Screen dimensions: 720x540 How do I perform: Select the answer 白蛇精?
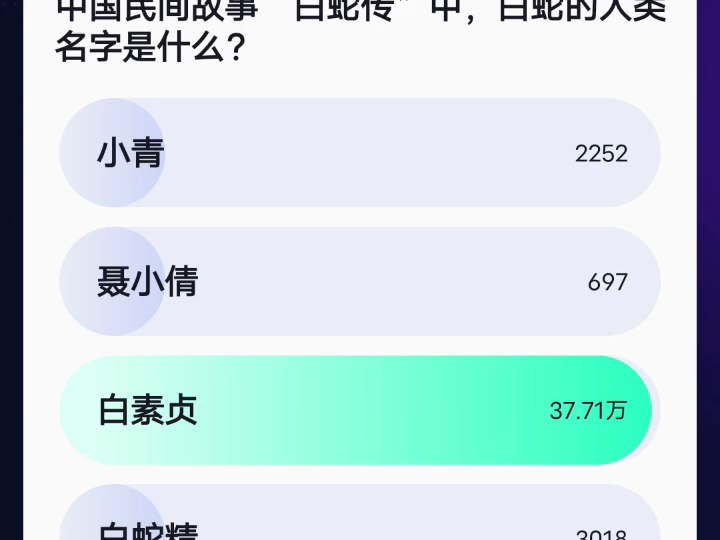[x=359, y=520]
